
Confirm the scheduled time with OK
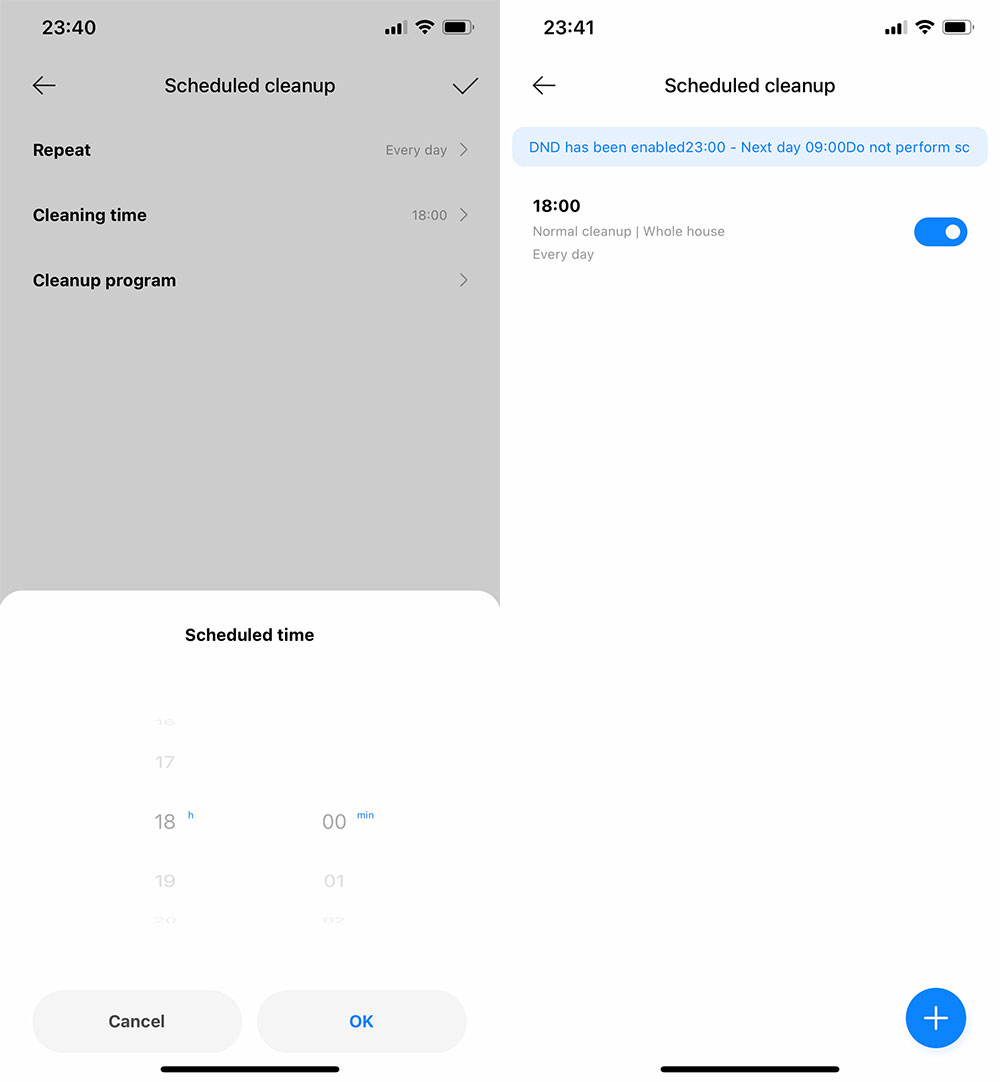(x=361, y=1021)
